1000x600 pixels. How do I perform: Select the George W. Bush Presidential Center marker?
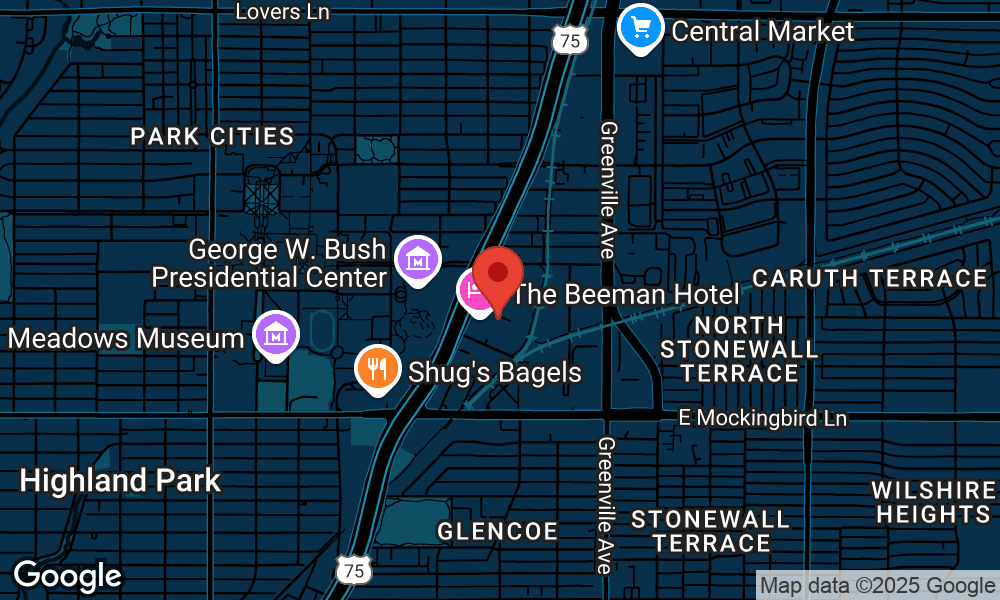click(x=418, y=259)
